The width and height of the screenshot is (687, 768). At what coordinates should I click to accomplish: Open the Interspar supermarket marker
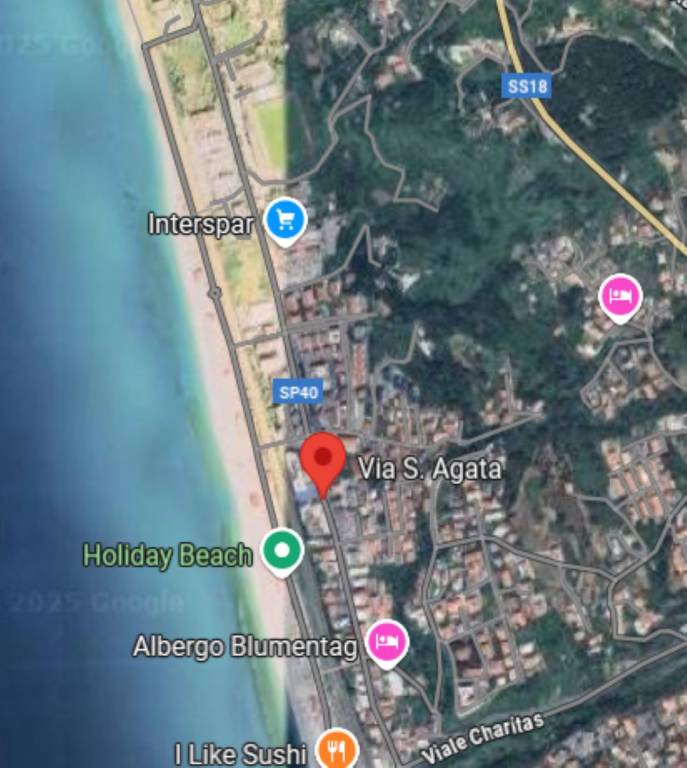(x=286, y=219)
